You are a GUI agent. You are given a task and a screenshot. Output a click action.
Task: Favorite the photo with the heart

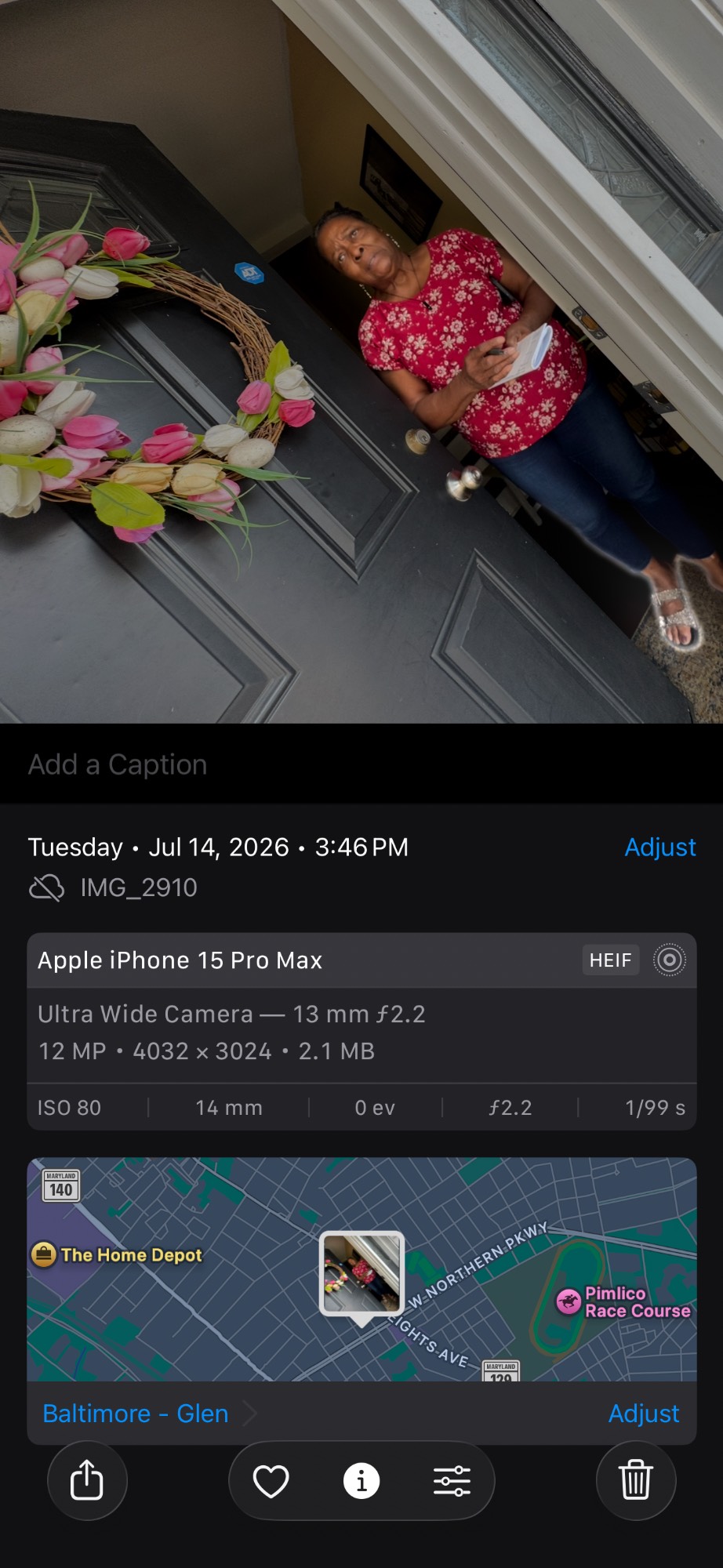pos(271,1481)
